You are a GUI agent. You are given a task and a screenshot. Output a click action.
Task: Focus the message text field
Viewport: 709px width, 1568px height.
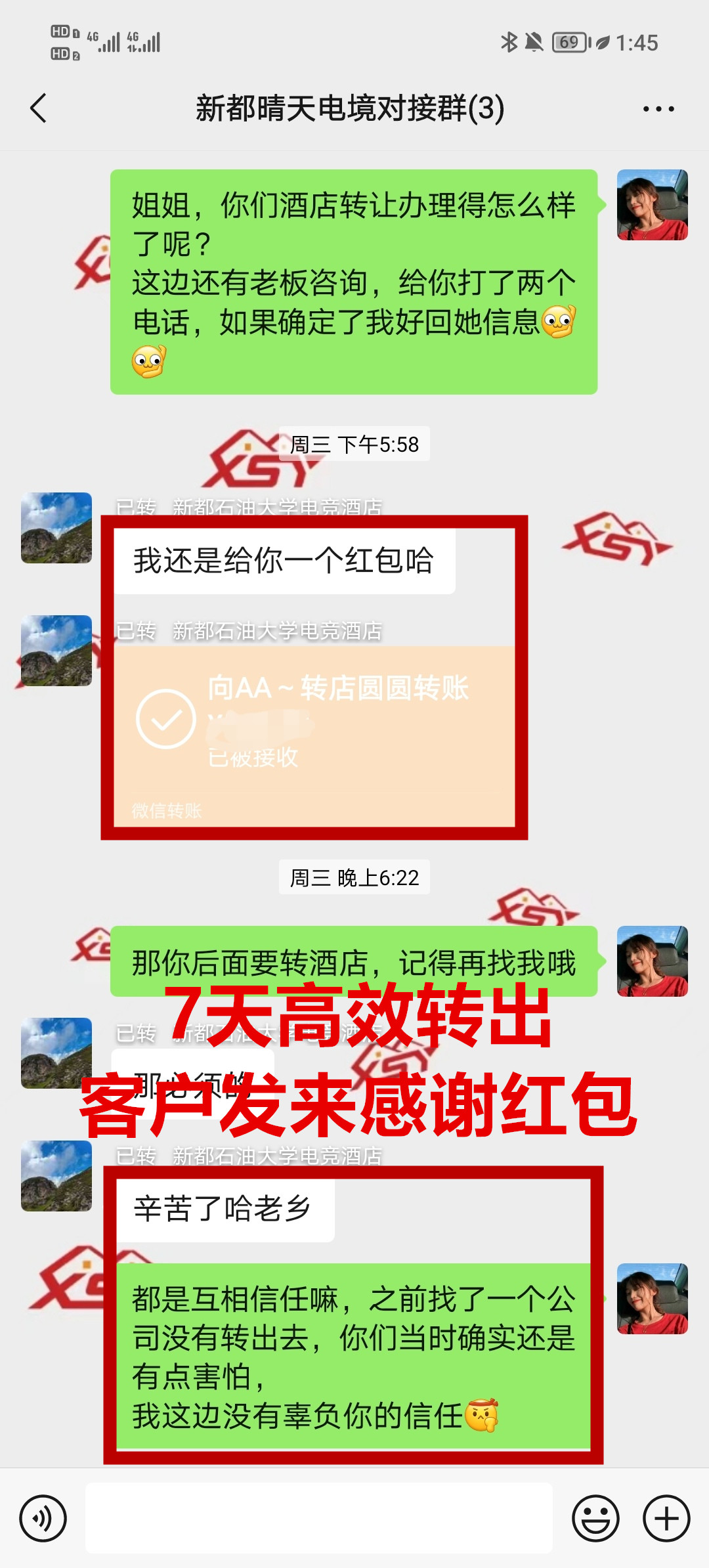tap(319, 1518)
